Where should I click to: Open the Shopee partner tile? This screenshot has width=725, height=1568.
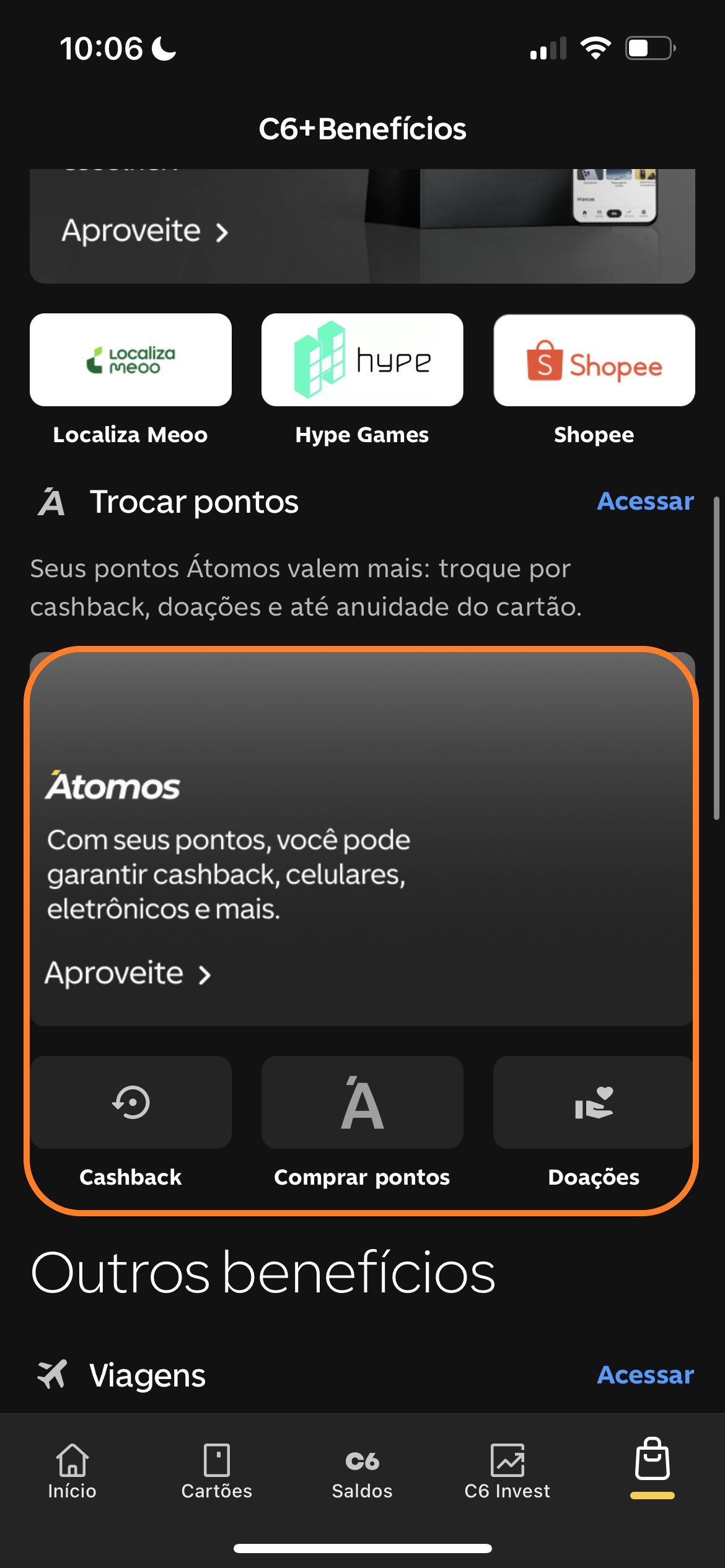(594, 360)
